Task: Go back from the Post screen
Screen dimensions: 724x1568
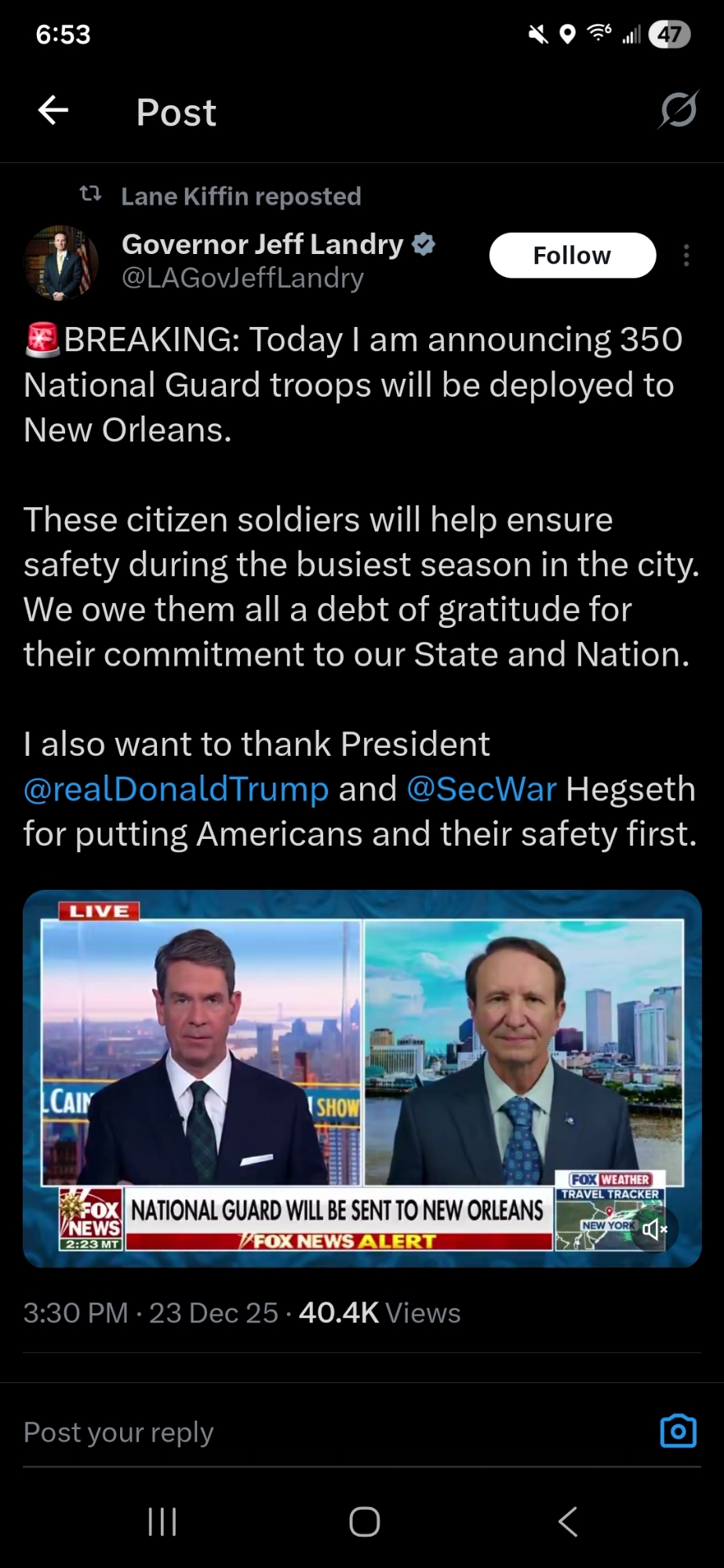Action: pyautogui.click(x=53, y=111)
